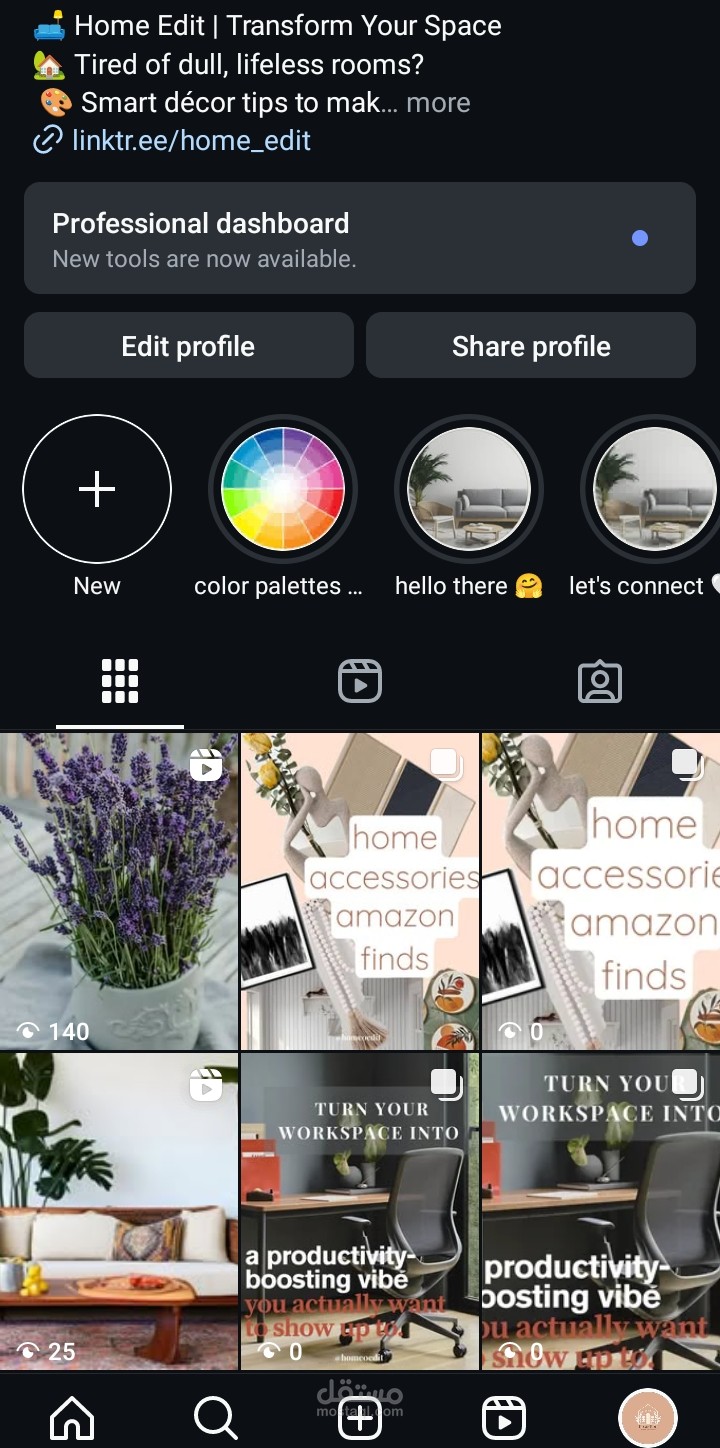Open the linktr.ee/home_edit link
Screen dimensions: 720x1448
(x=191, y=141)
